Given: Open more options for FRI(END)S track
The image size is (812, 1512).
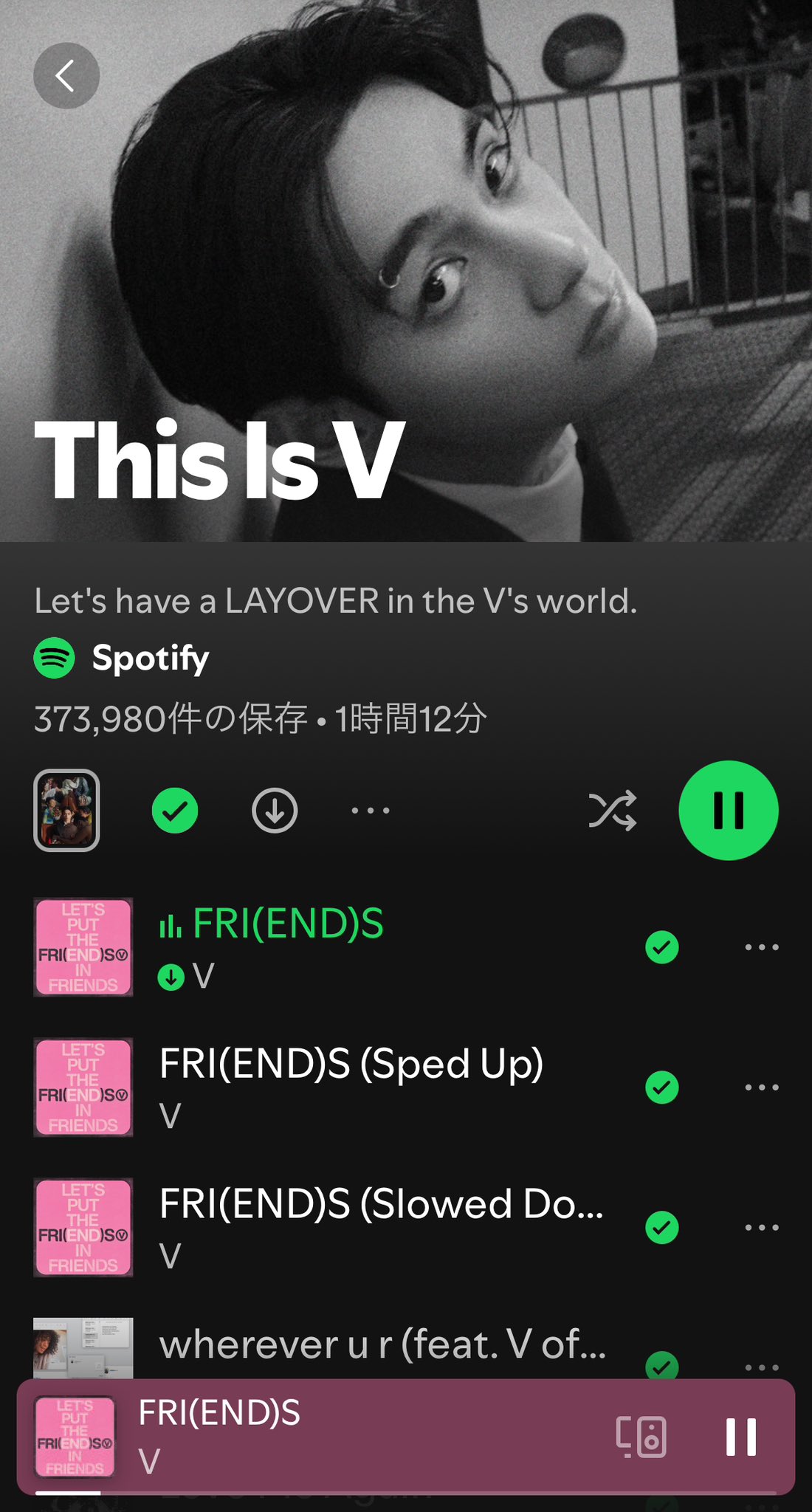Looking at the screenshot, I should (761, 947).
